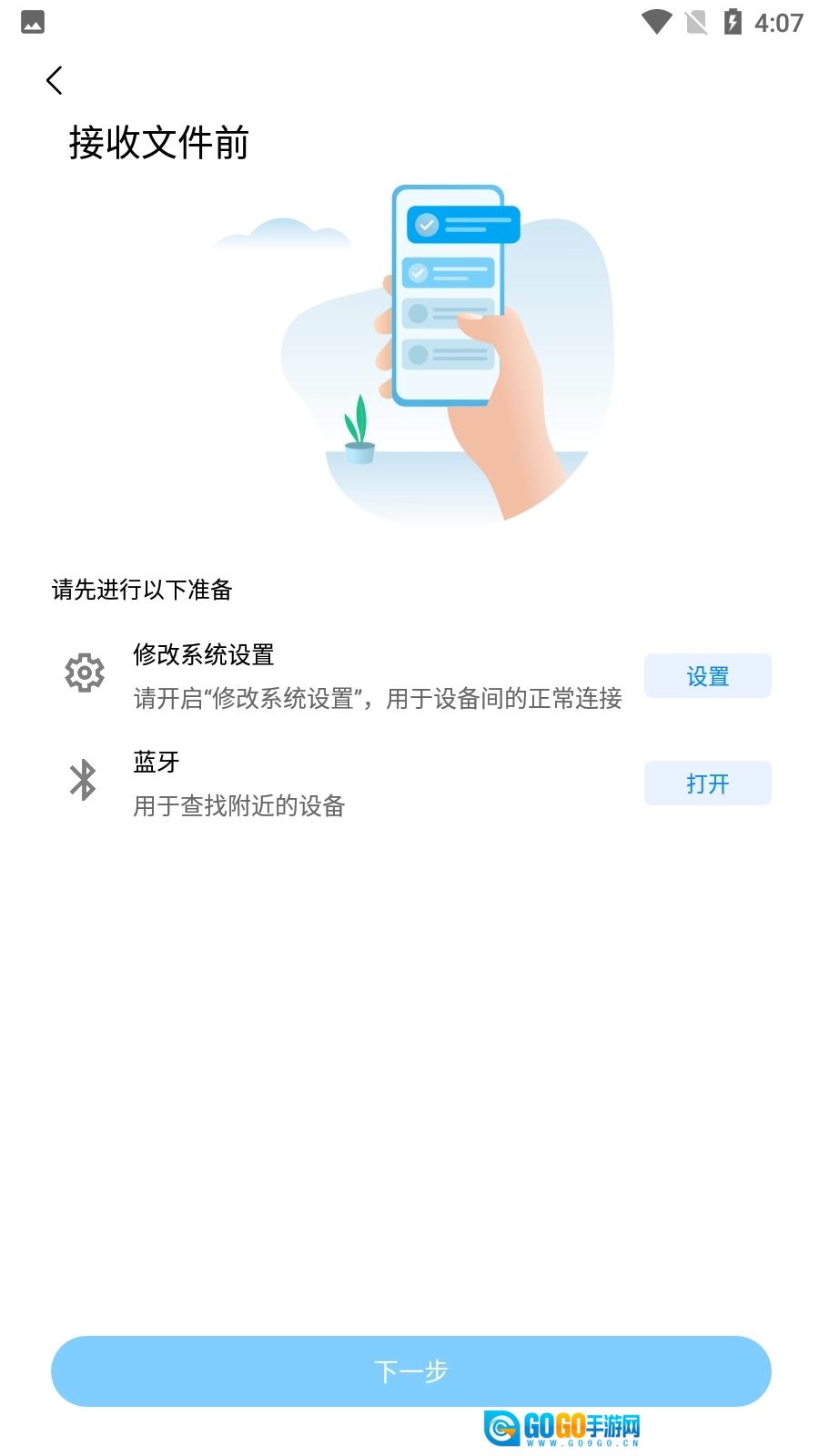
Task: Go back using the top-left arrow
Action: 55,80
